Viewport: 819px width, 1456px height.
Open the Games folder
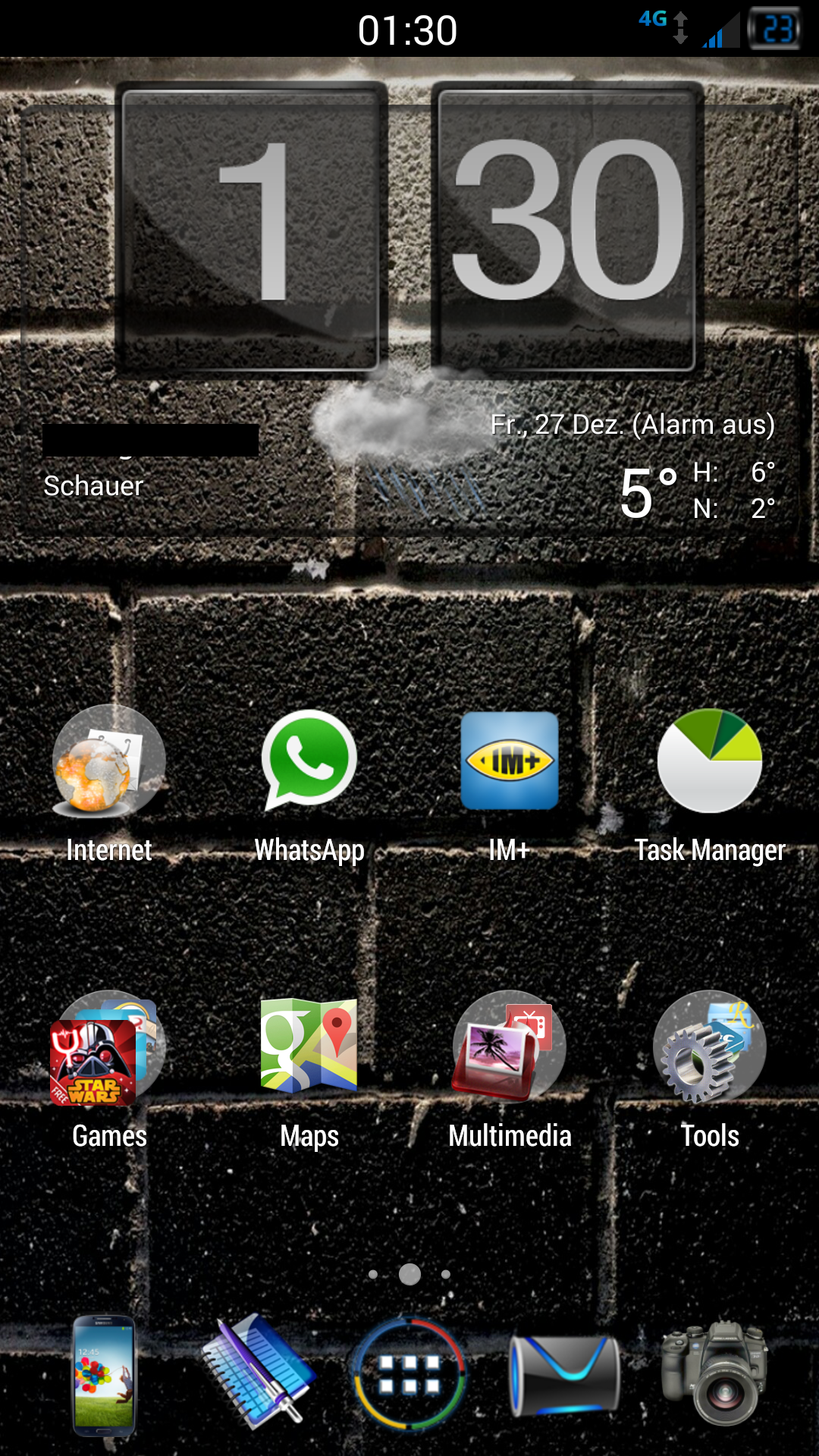click(x=109, y=1048)
